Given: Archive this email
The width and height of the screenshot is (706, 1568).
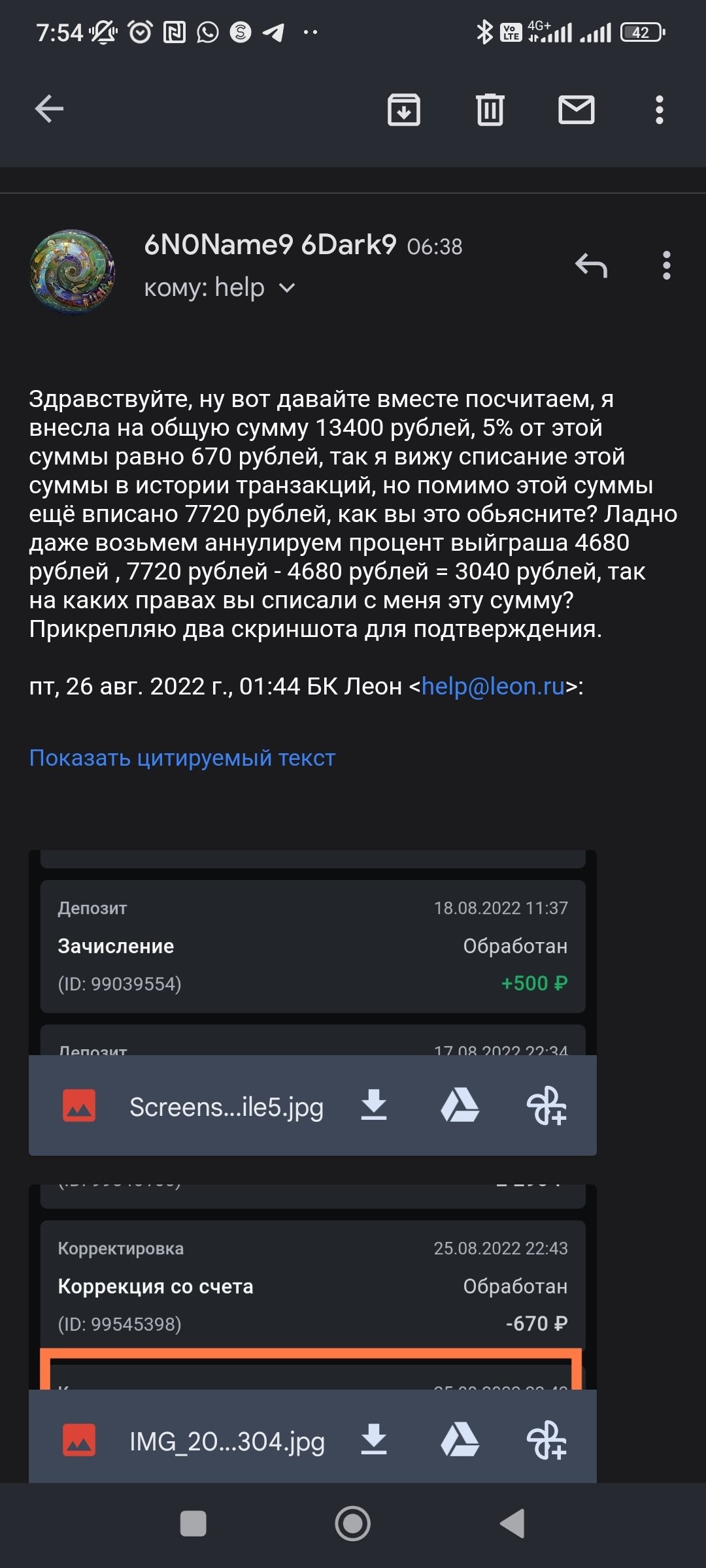Looking at the screenshot, I should (403, 109).
